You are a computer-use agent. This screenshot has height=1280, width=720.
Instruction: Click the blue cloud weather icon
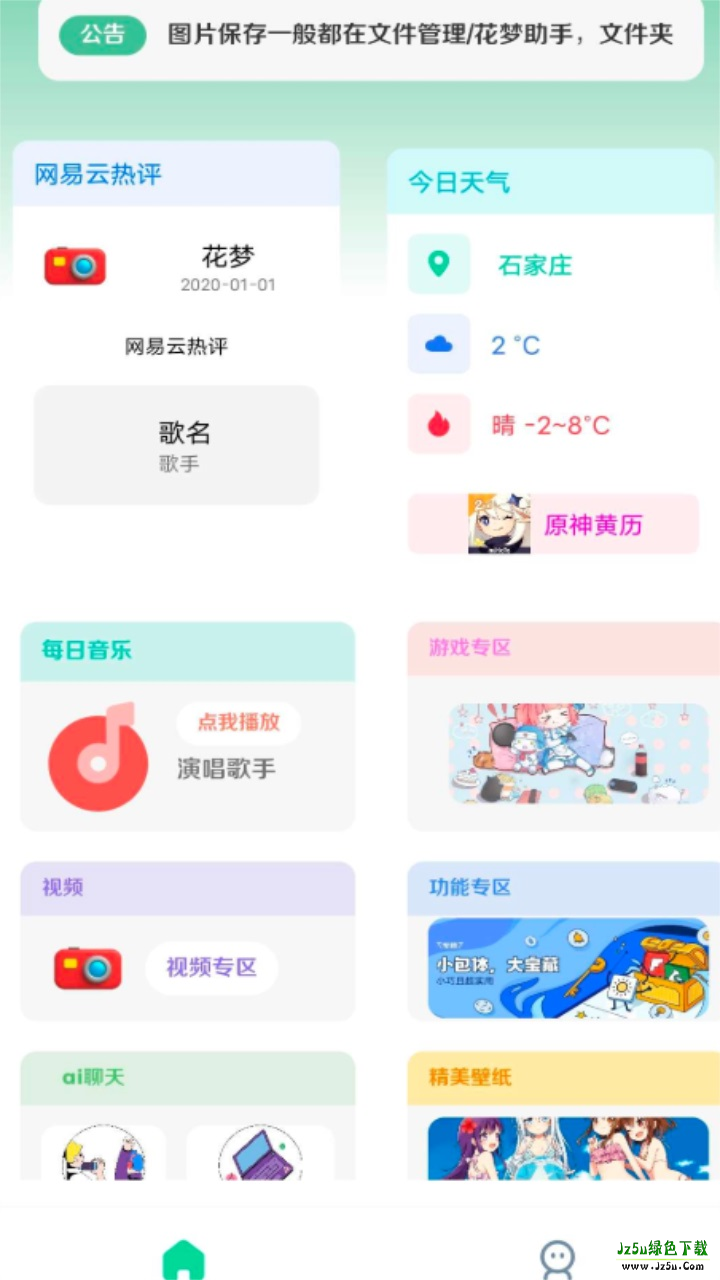pyautogui.click(x=438, y=344)
